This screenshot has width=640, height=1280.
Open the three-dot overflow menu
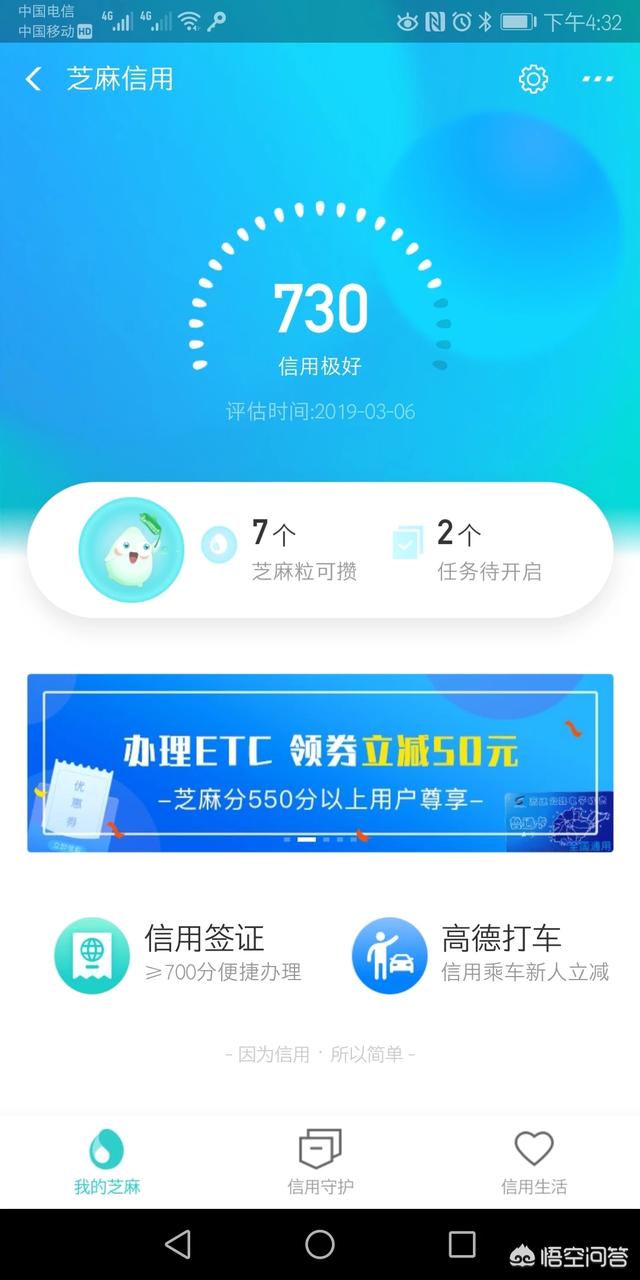[x=598, y=79]
